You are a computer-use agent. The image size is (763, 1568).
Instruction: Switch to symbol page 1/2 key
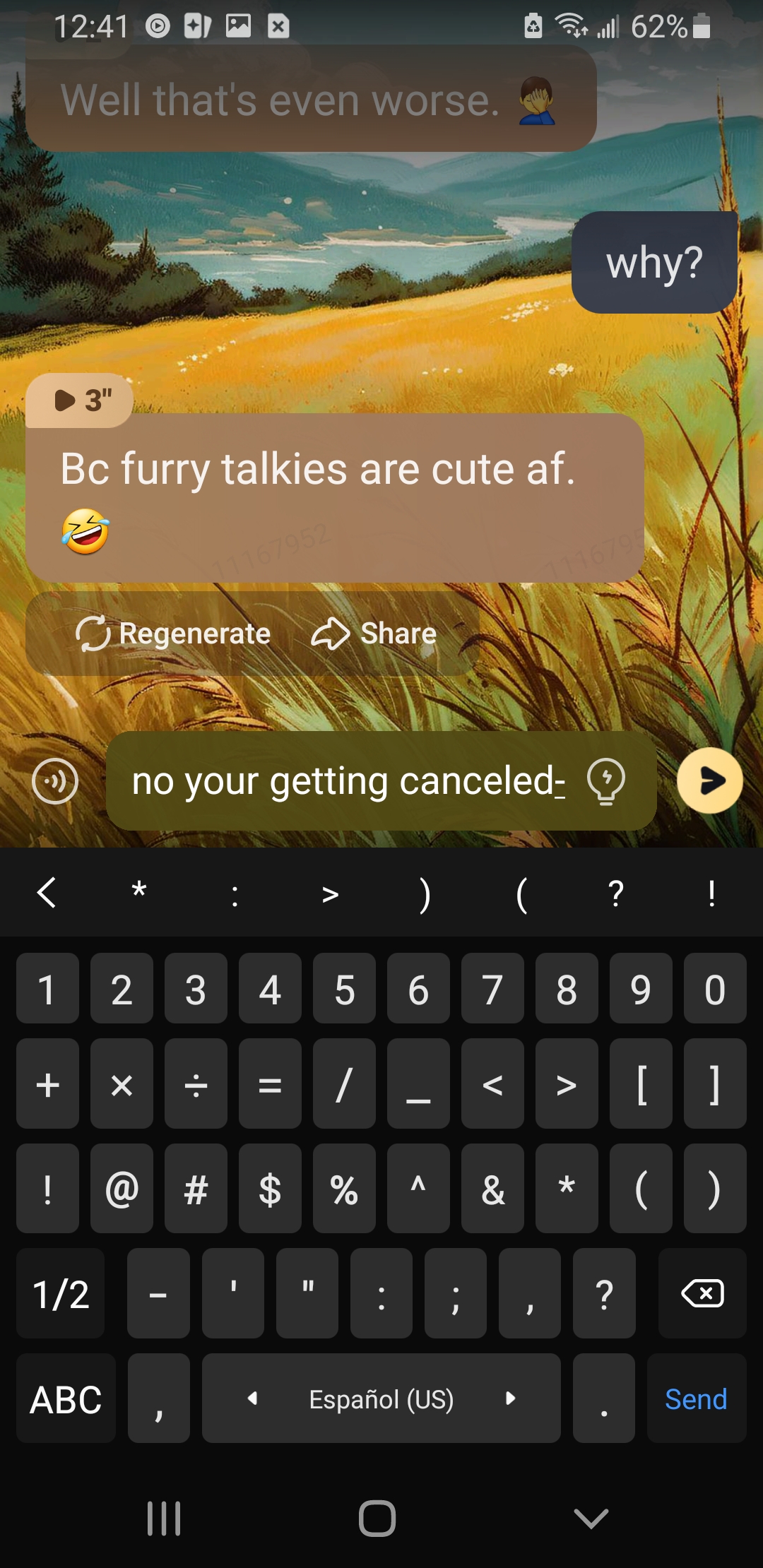pyautogui.click(x=61, y=1293)
